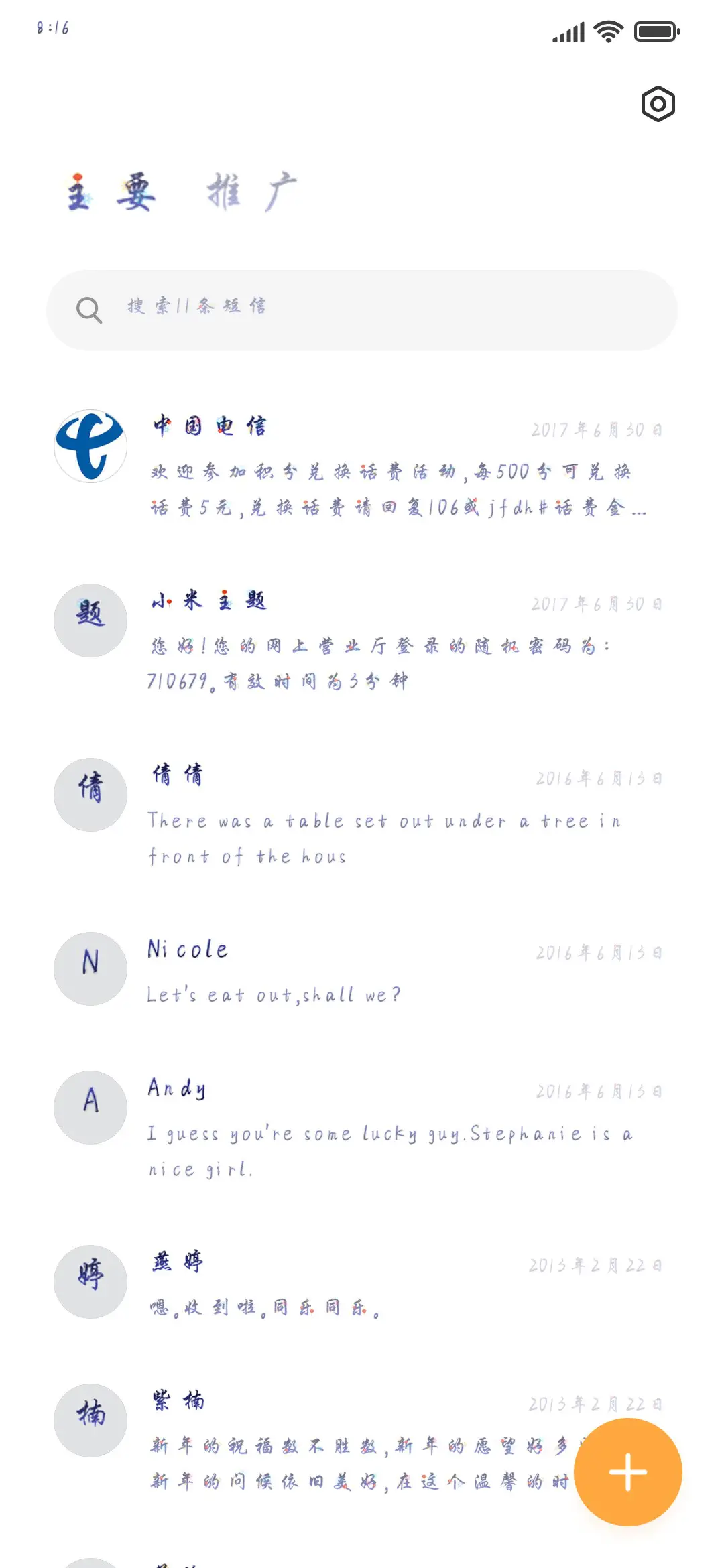Tap the 紫楠 avatar icon
Viewport: 724px width, 1568px height.
(x=90, y=1421)
